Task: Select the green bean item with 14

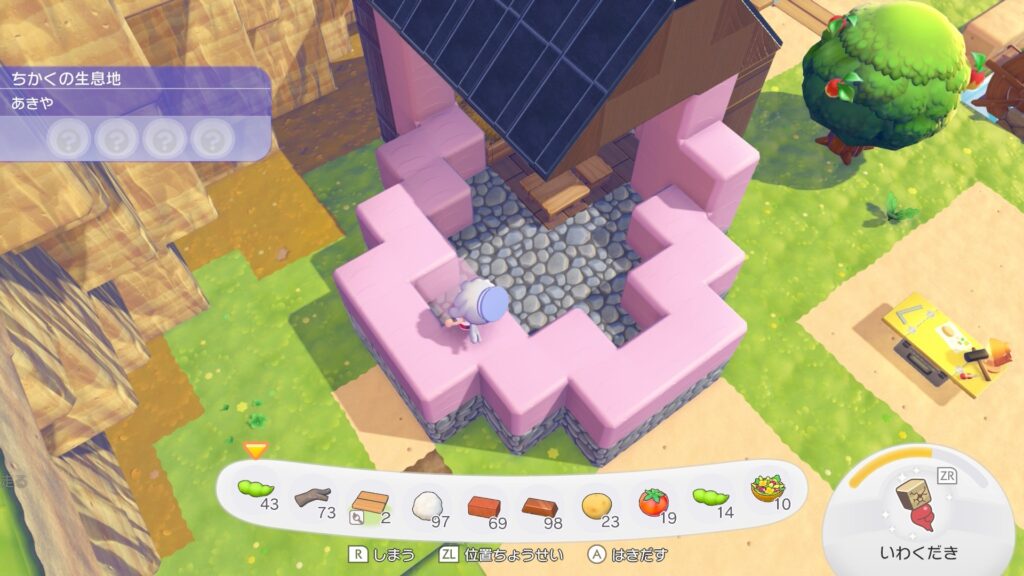Action: 711,496
